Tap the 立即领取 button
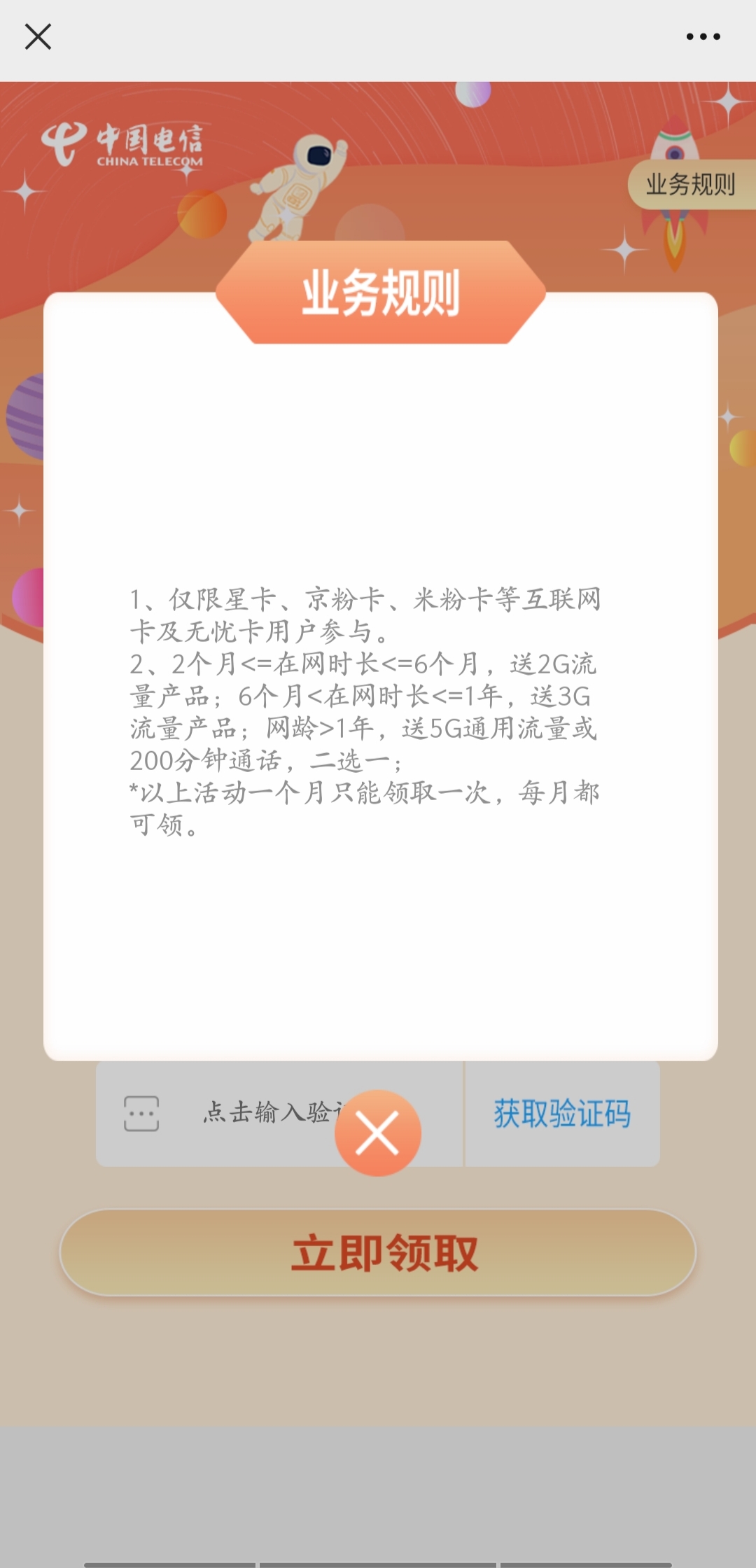 (378, 1253)
